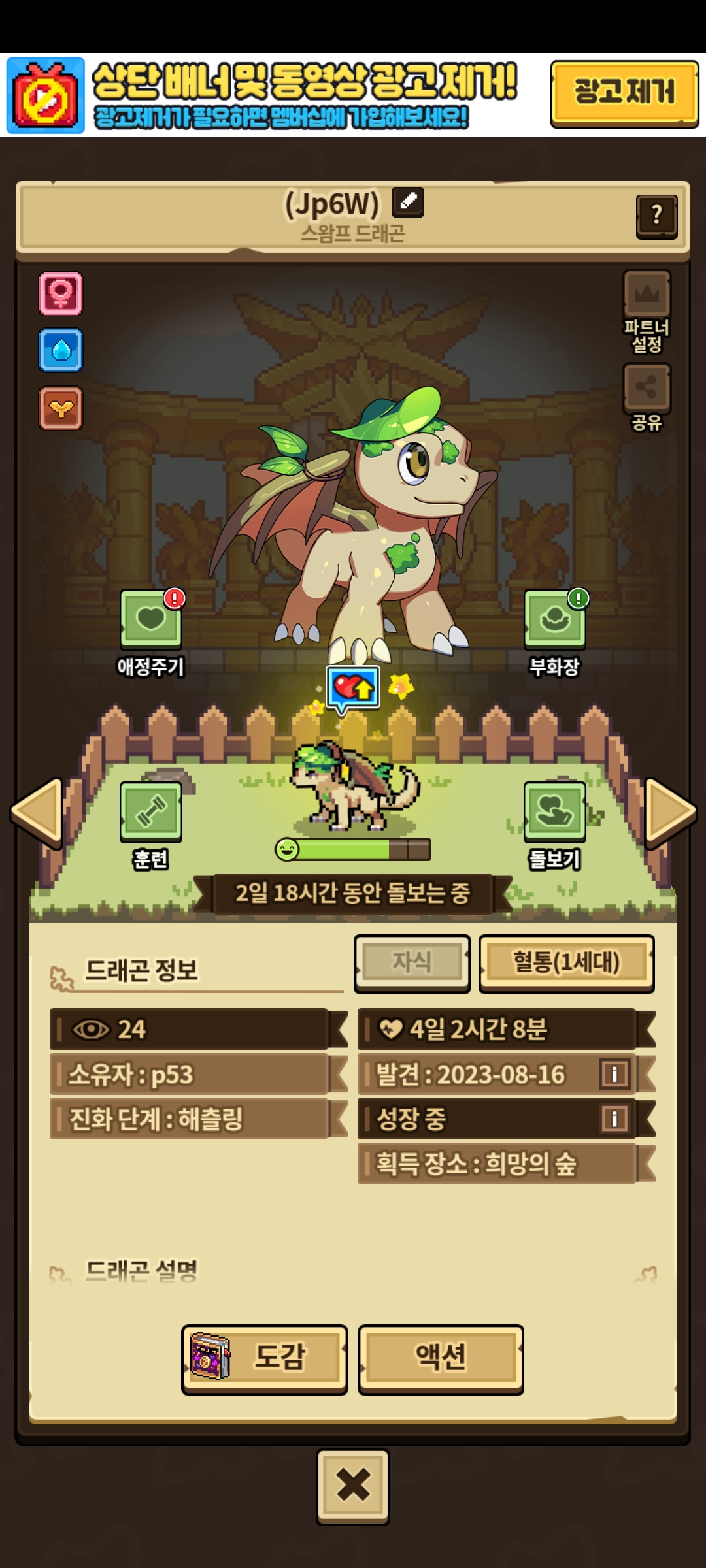The width and height of the screenshot is (706, 1568).
Task: Open the 자식 offspring button
Action: coord(412,963)
